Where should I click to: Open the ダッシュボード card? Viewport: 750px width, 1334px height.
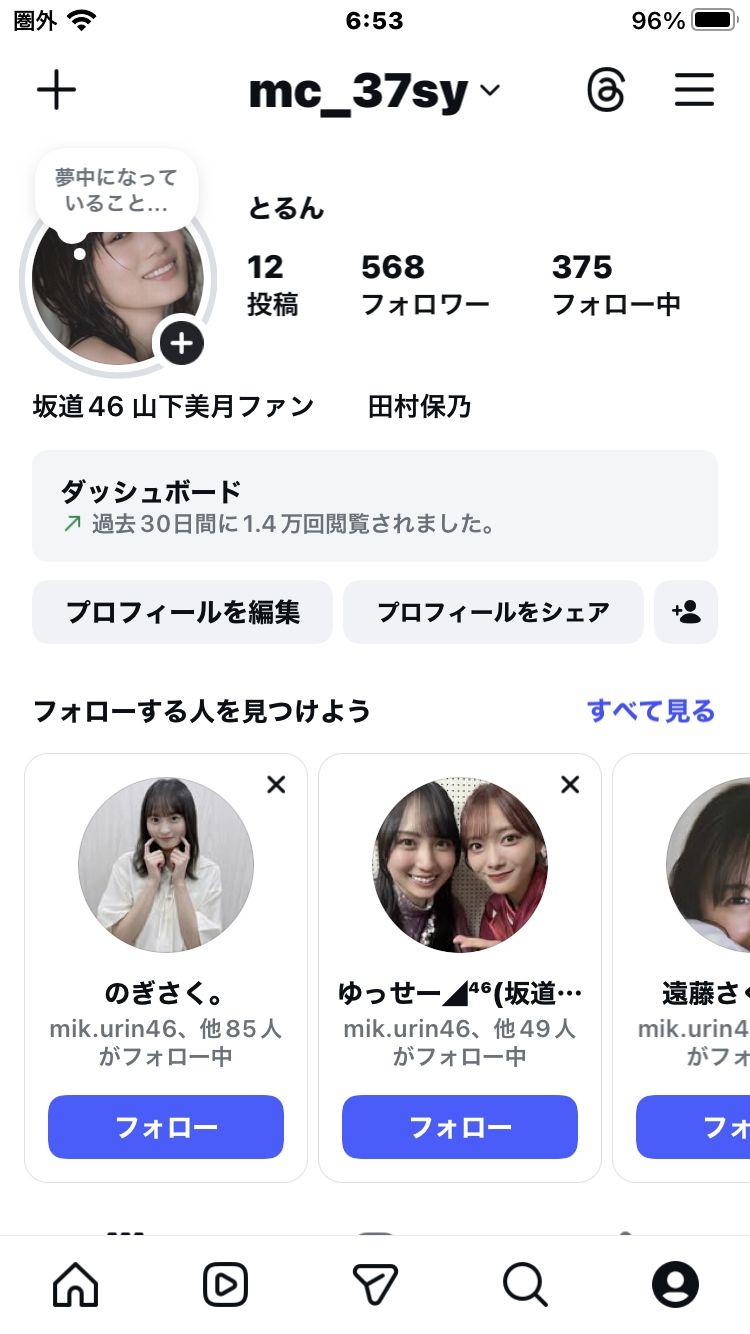click(x=375, y=506)
